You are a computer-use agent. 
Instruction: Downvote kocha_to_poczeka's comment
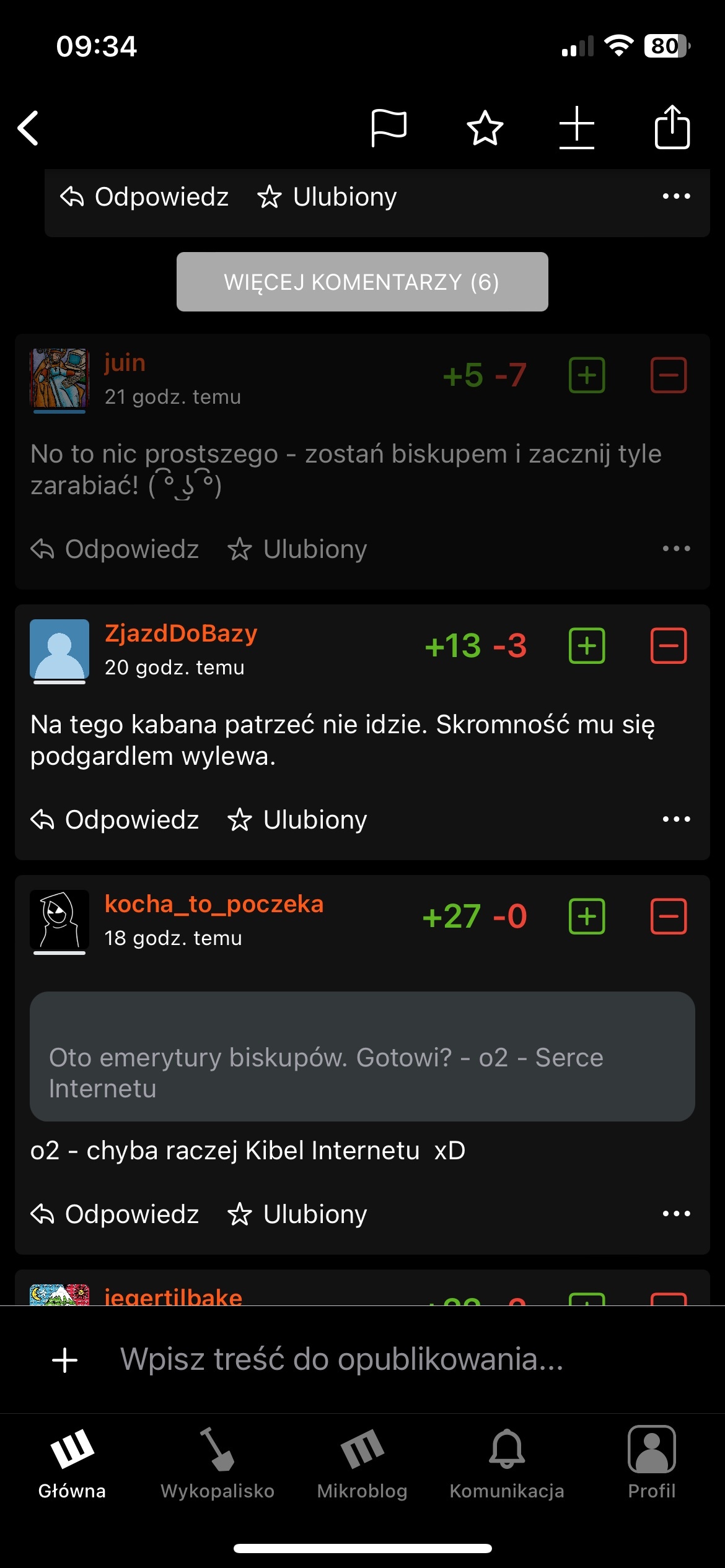click(669, 917)
